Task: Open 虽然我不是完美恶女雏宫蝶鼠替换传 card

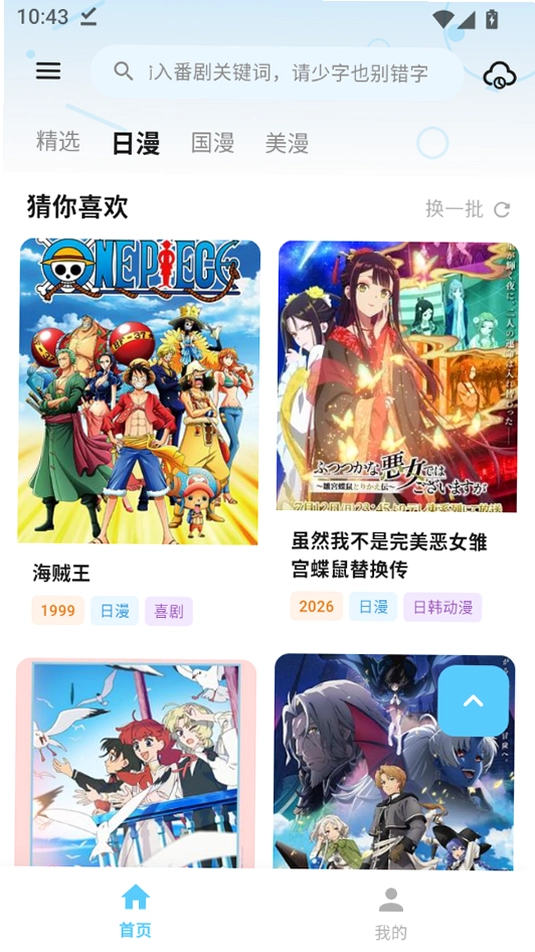Action: (x=398, y=431)
